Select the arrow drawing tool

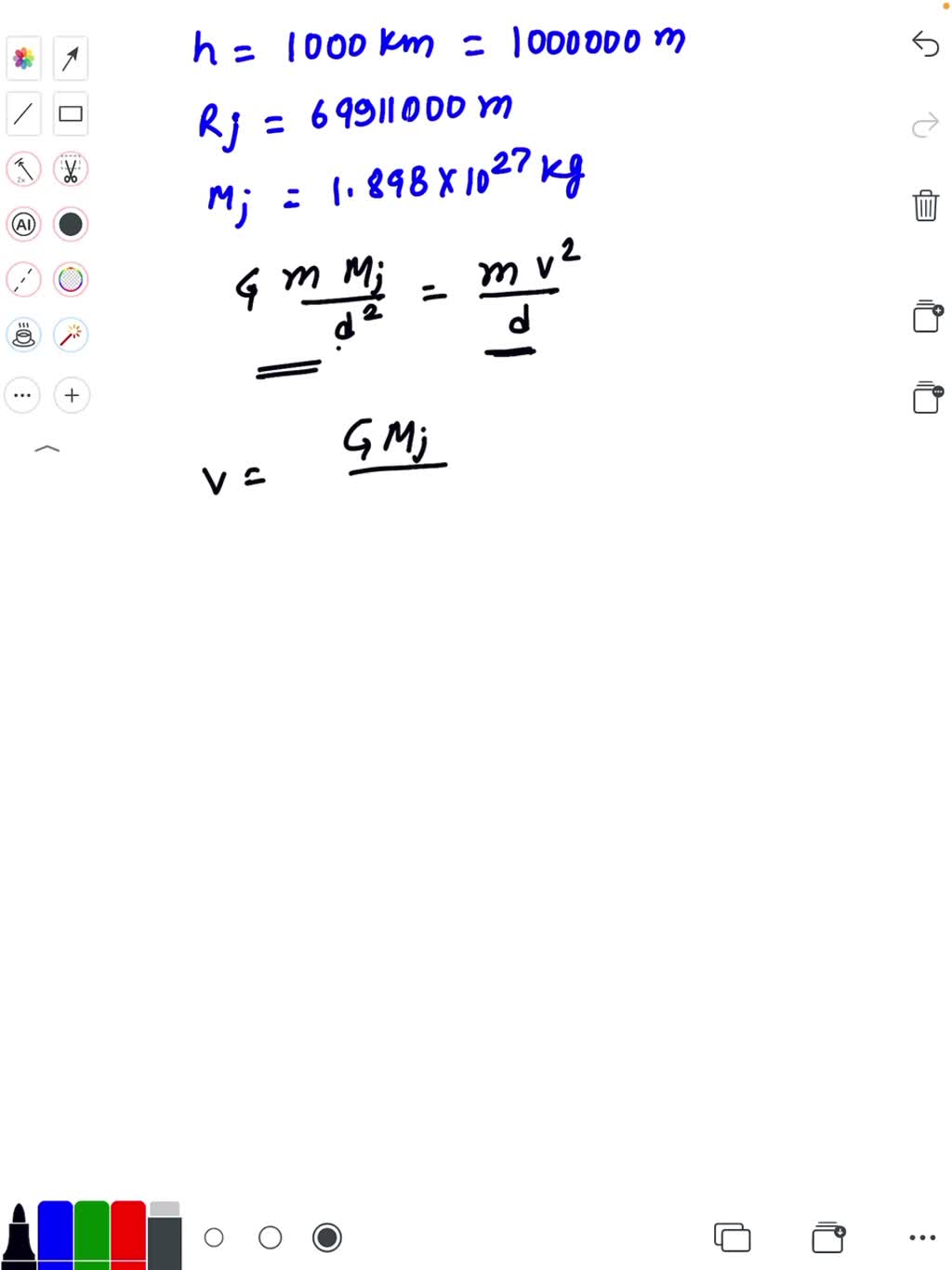[71, 59]
